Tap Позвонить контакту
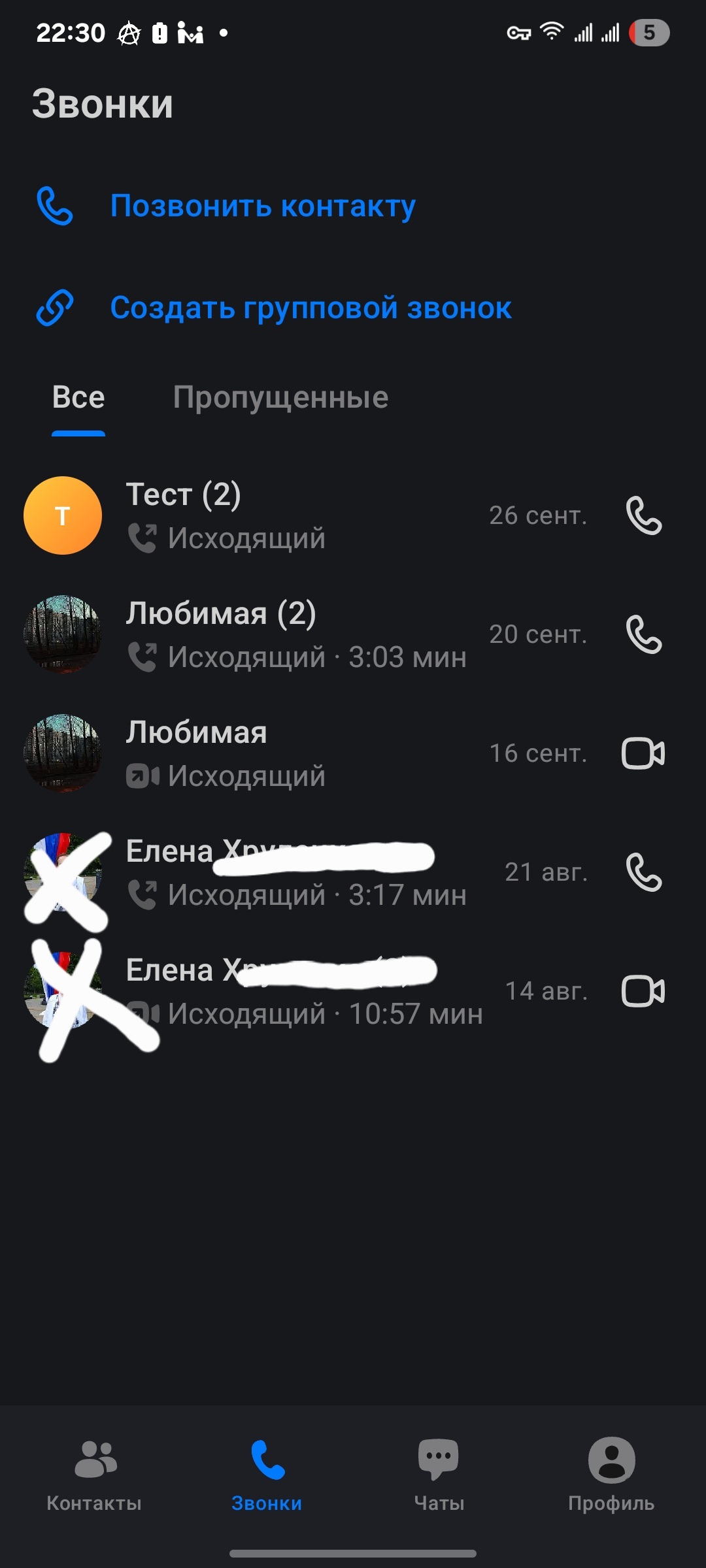The image size is (706, 1568). (261, 206)
